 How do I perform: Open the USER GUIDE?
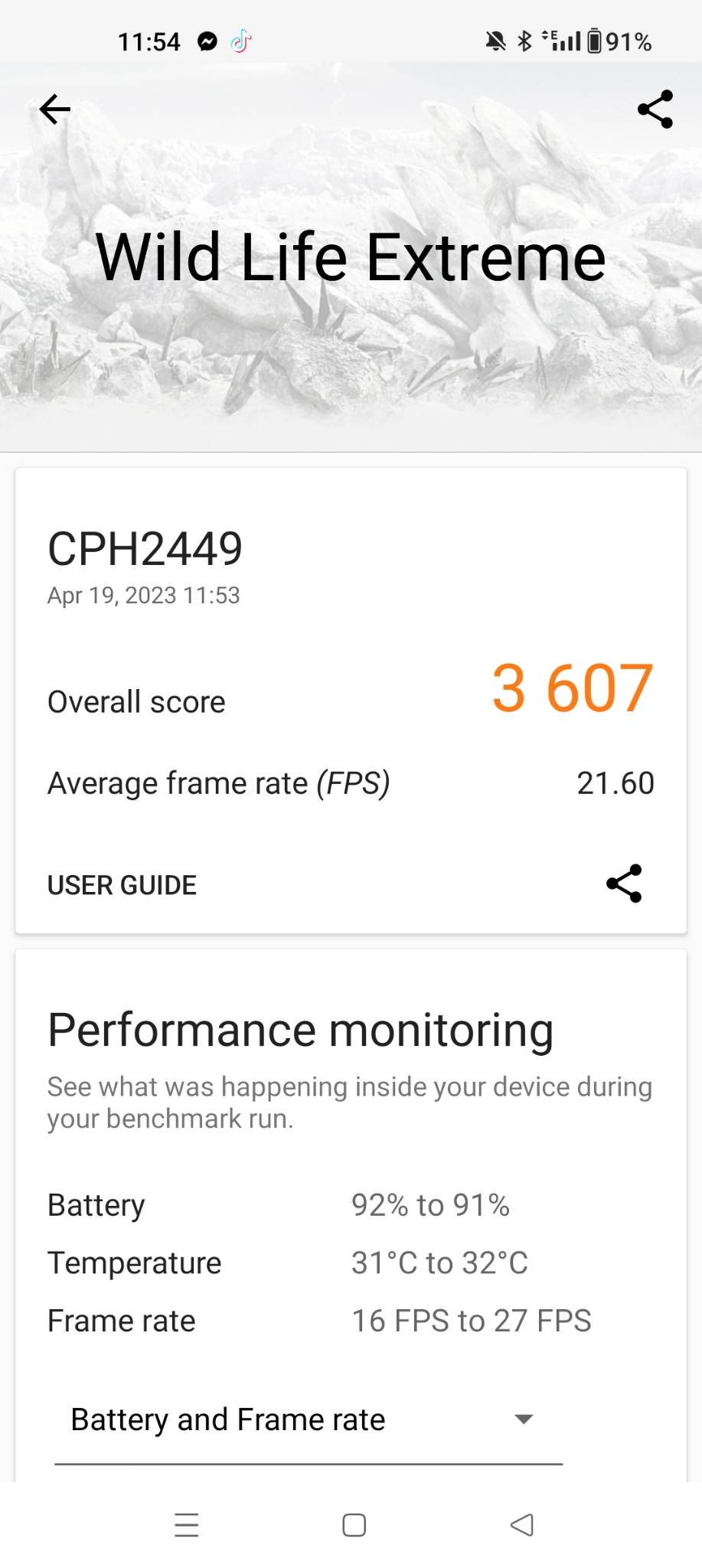point(122,885)
